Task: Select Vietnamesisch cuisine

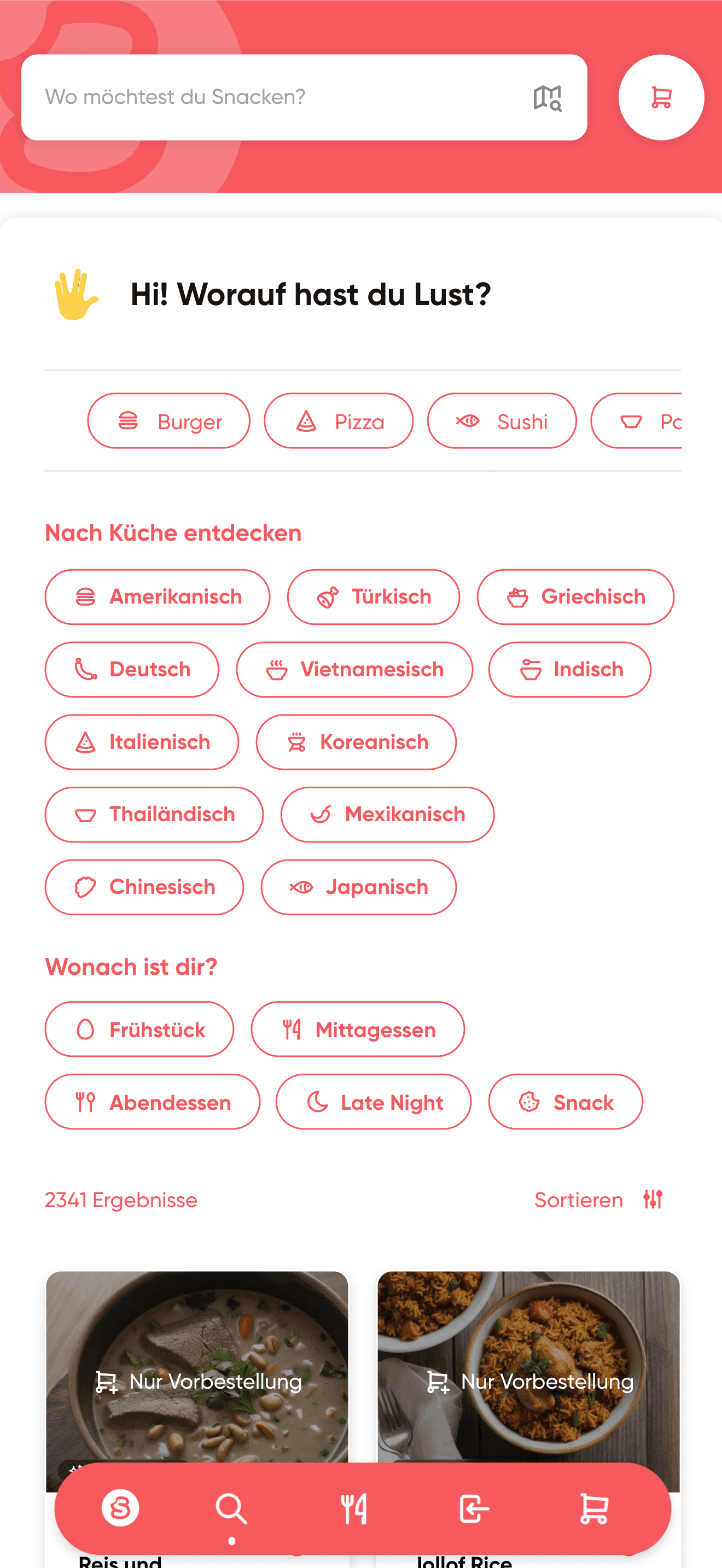Action: click(x=354, y=669)
